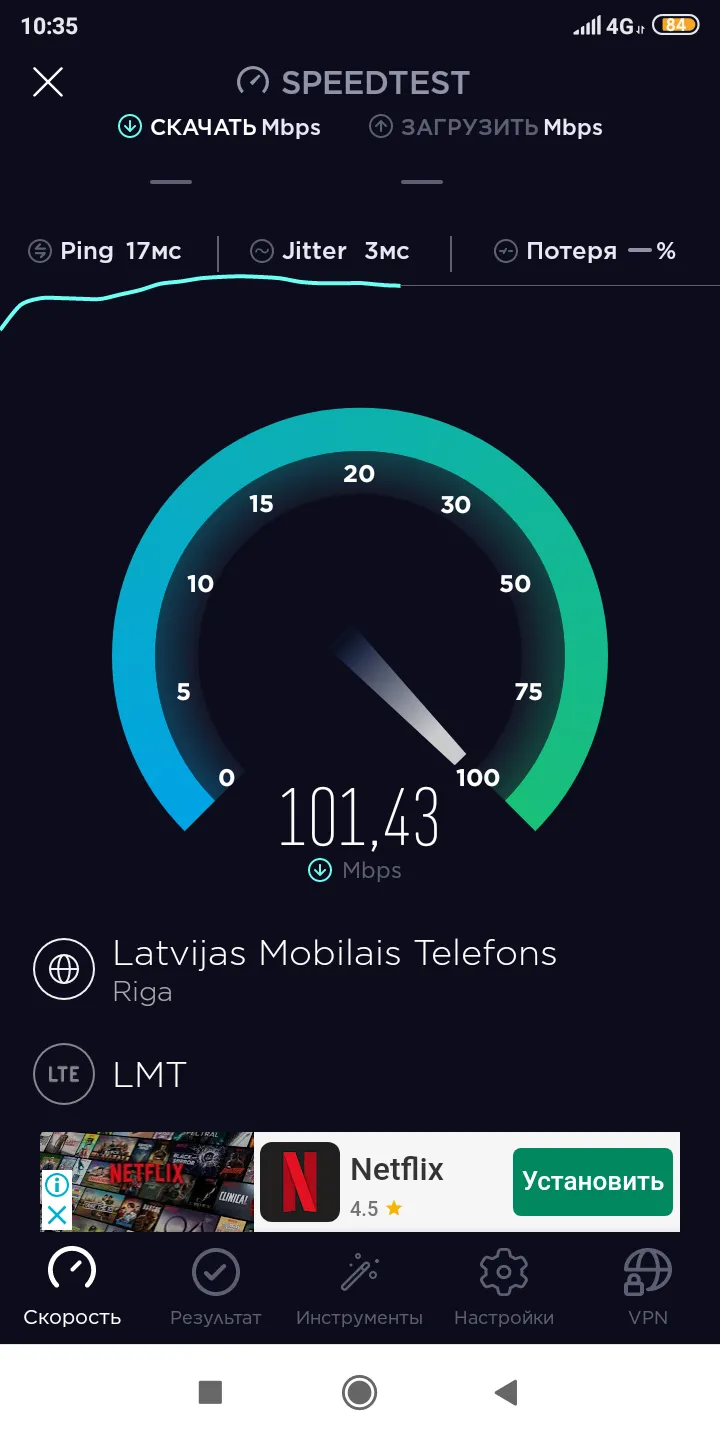Dismiss the Netflix ad with X icon
Screen dimensions: 720x1440
[x=57, y=1216]
